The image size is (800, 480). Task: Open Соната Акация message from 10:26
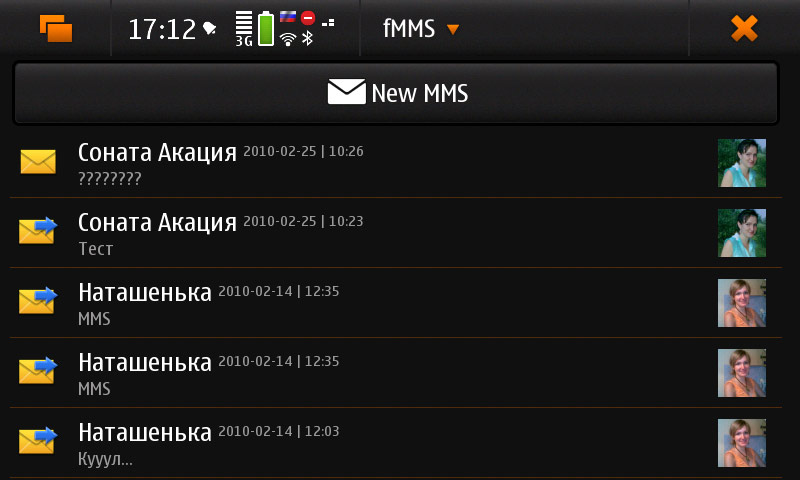380,163
